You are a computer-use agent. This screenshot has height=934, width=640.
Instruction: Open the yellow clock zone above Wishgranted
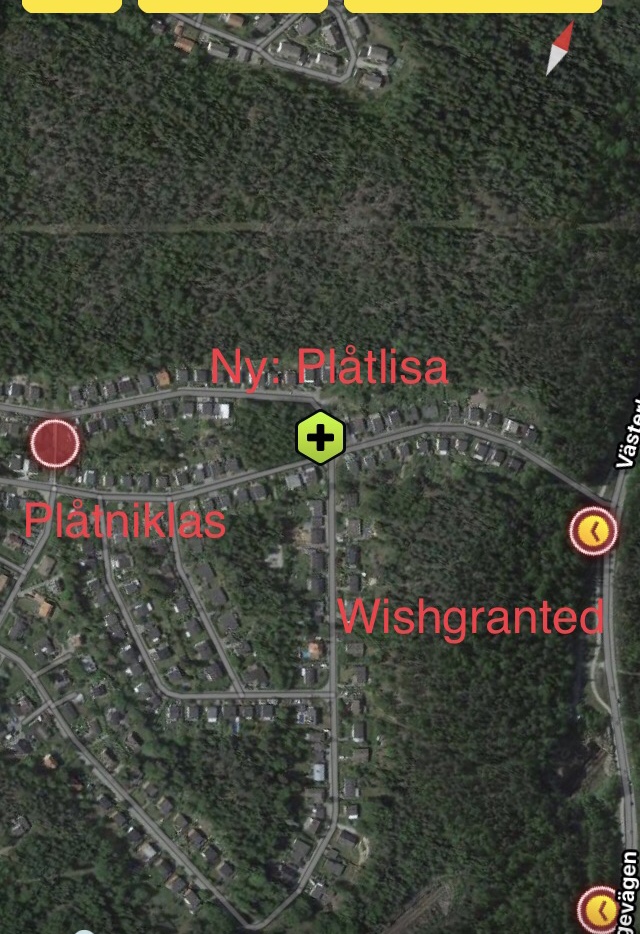[x=593, y=530]
